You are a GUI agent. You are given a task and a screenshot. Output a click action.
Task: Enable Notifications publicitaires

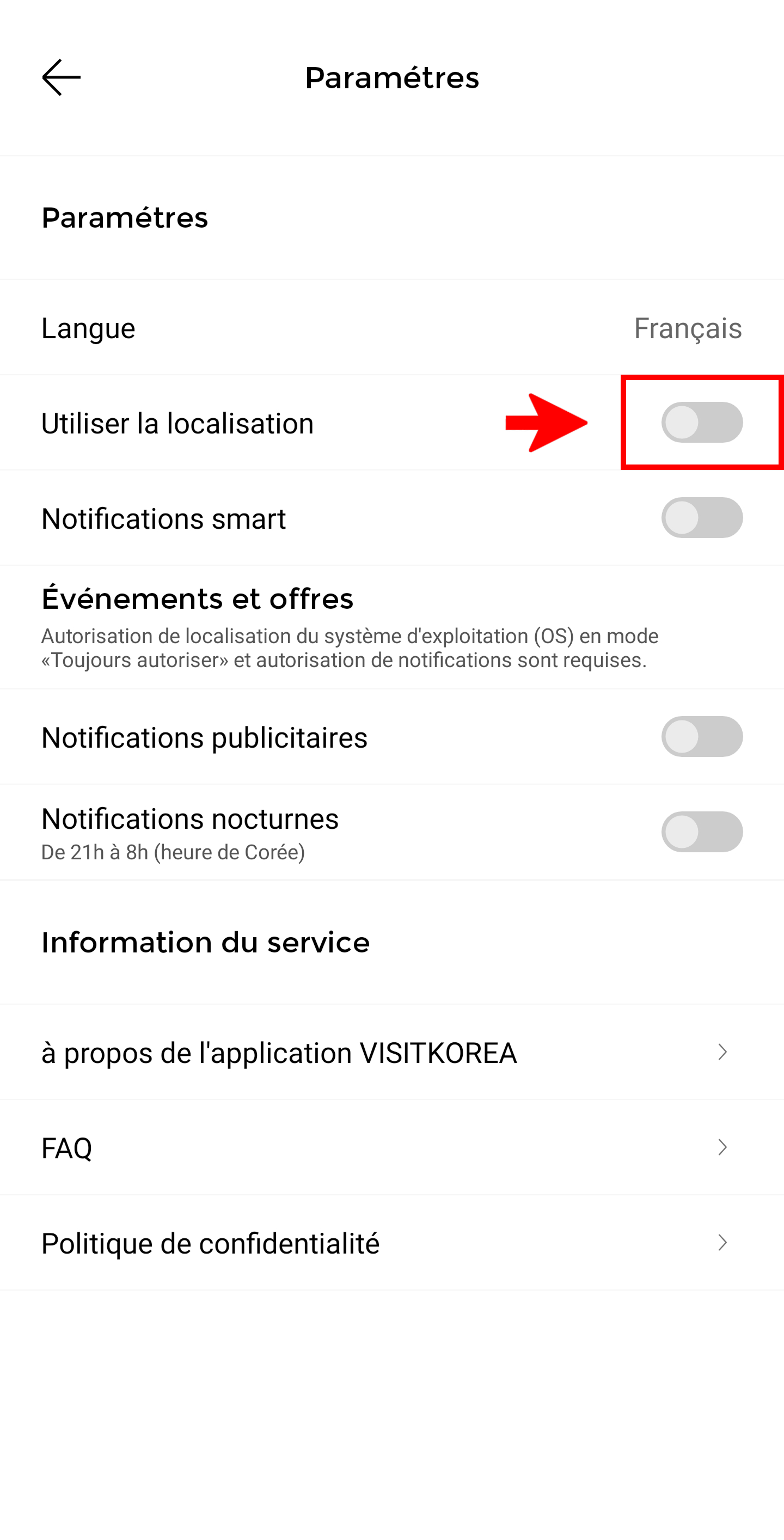pyautogui.click(x=702, y=737)
